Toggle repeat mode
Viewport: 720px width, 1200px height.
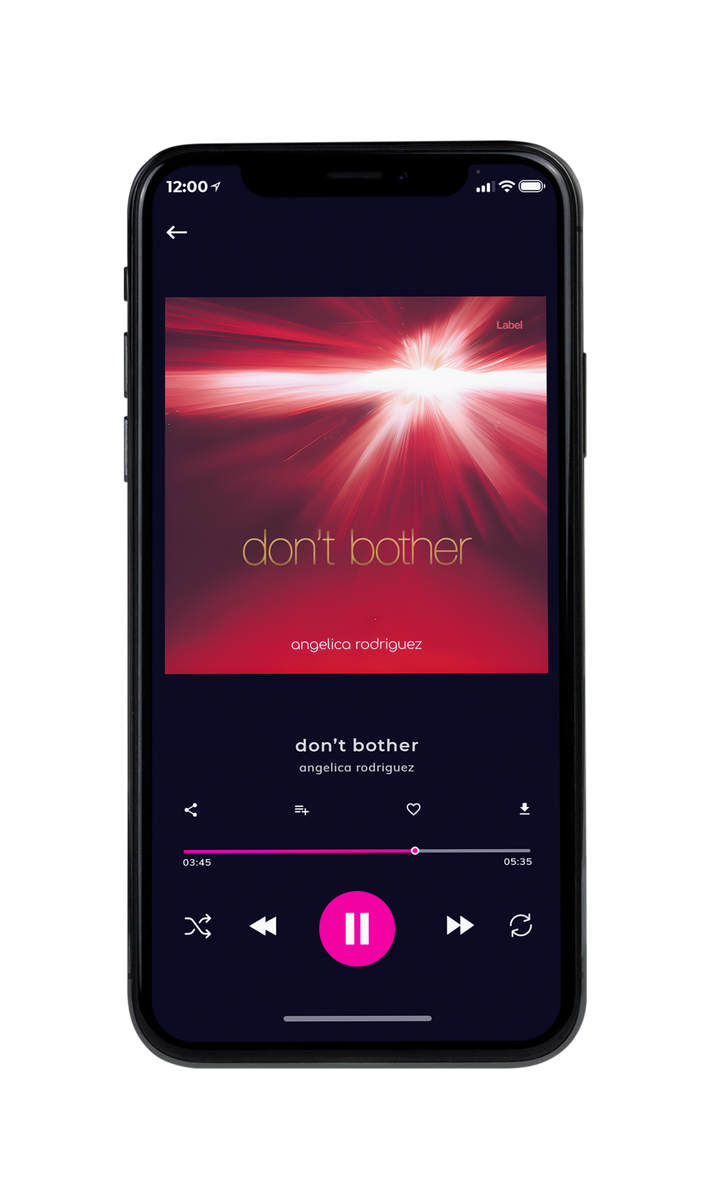[521, 926]
